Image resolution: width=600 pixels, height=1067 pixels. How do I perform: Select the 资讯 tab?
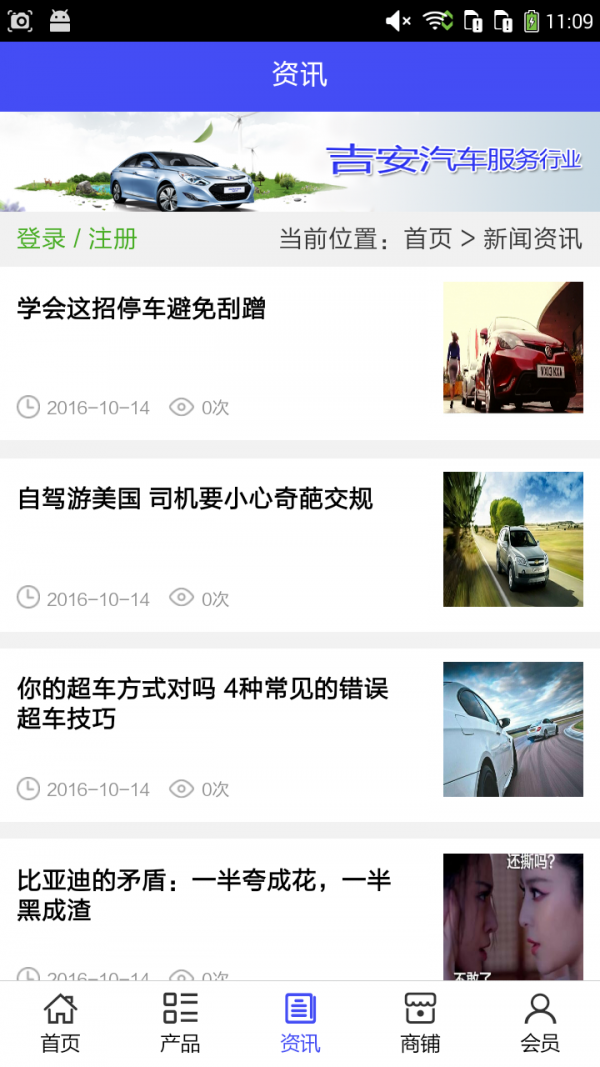300,1023
